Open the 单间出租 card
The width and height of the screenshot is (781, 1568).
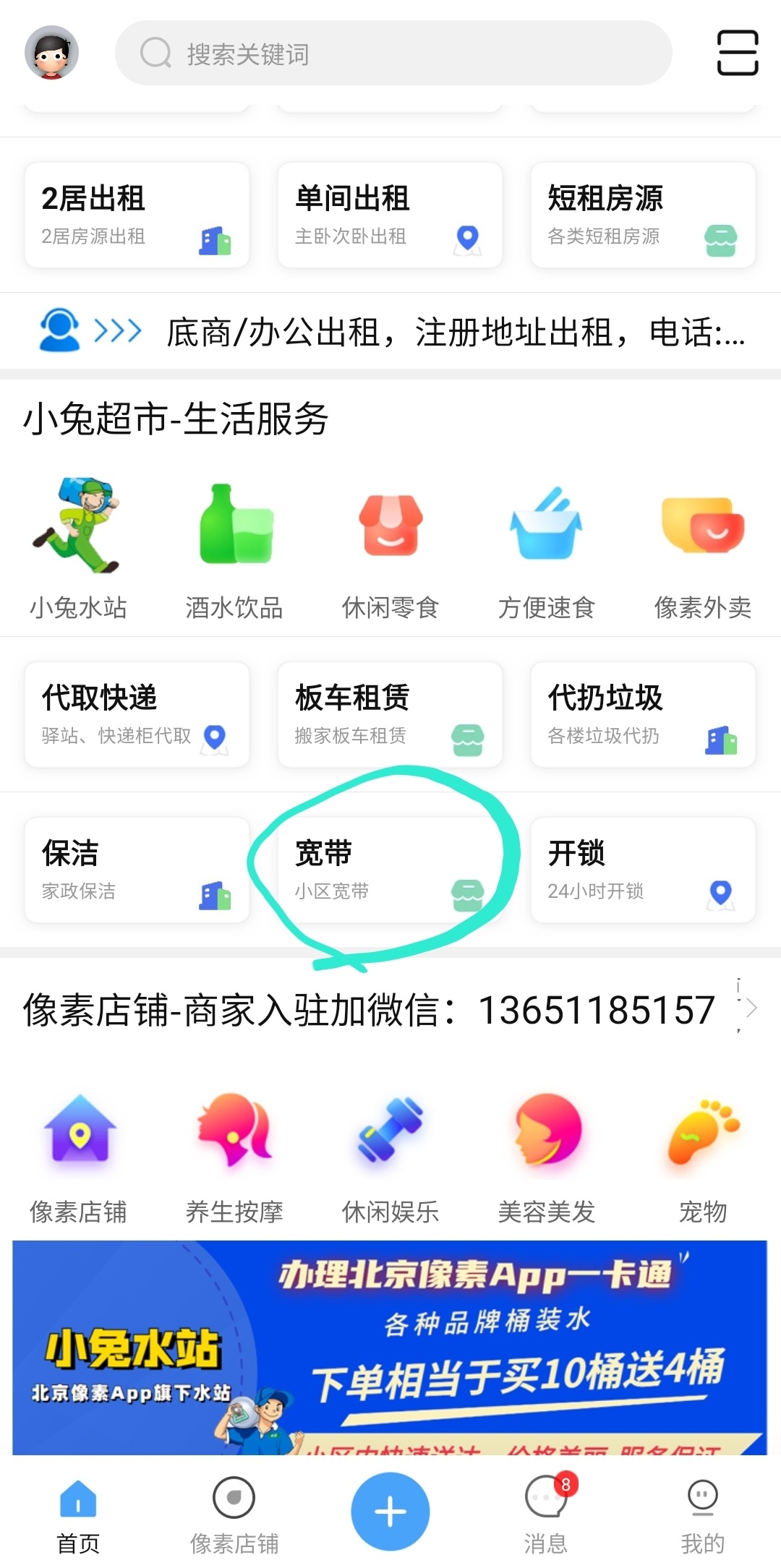390,215
